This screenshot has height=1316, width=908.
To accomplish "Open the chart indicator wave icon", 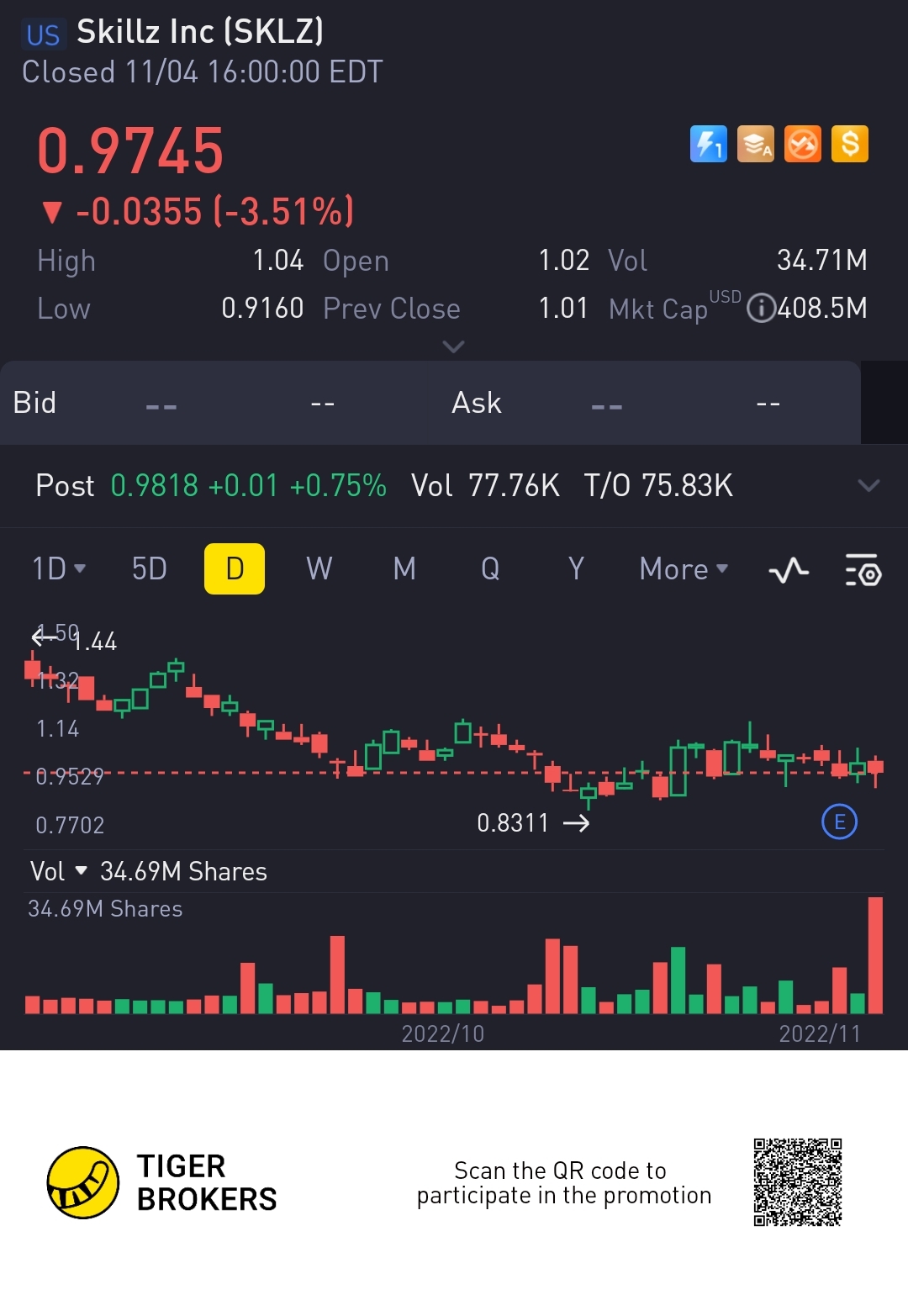I will [789, 571].
